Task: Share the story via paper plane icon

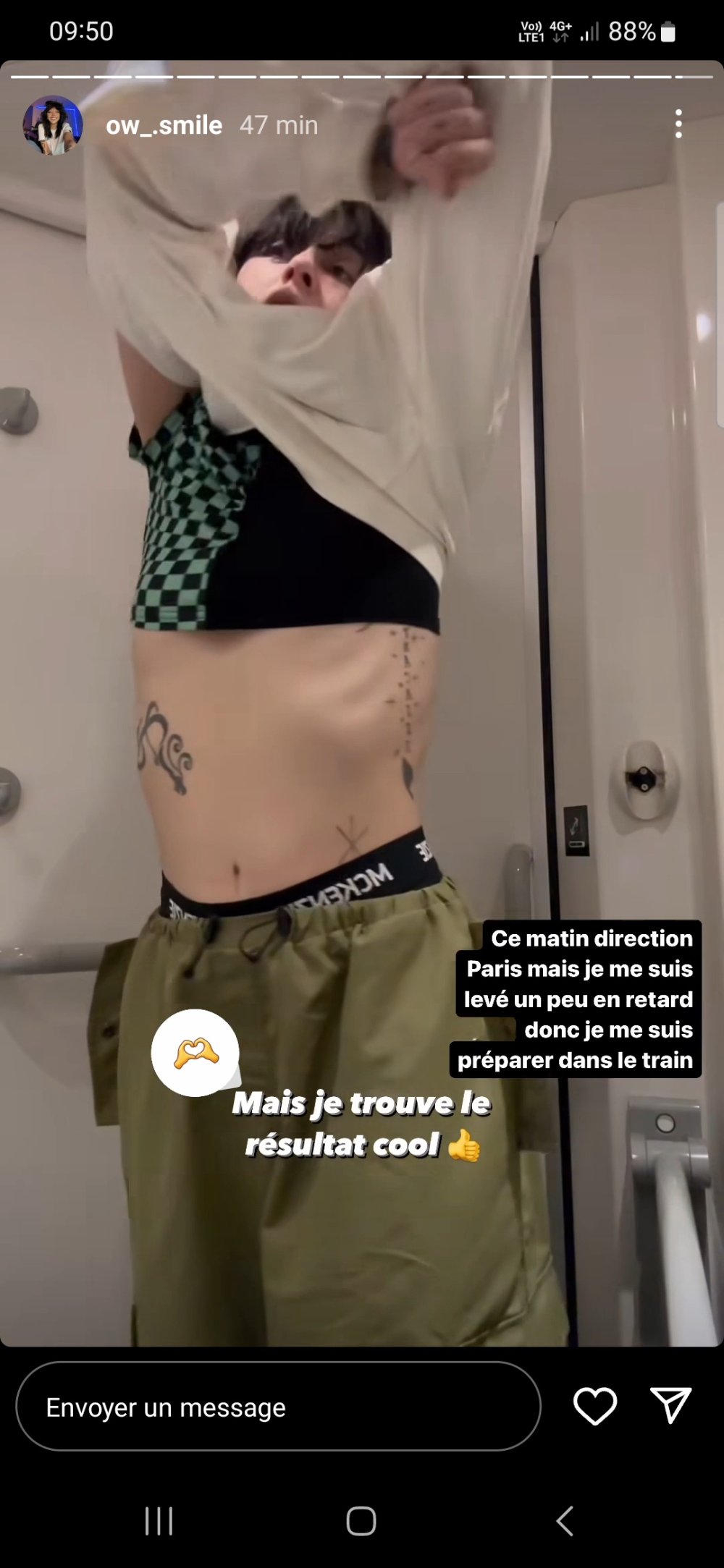Action: point(670,1405)
